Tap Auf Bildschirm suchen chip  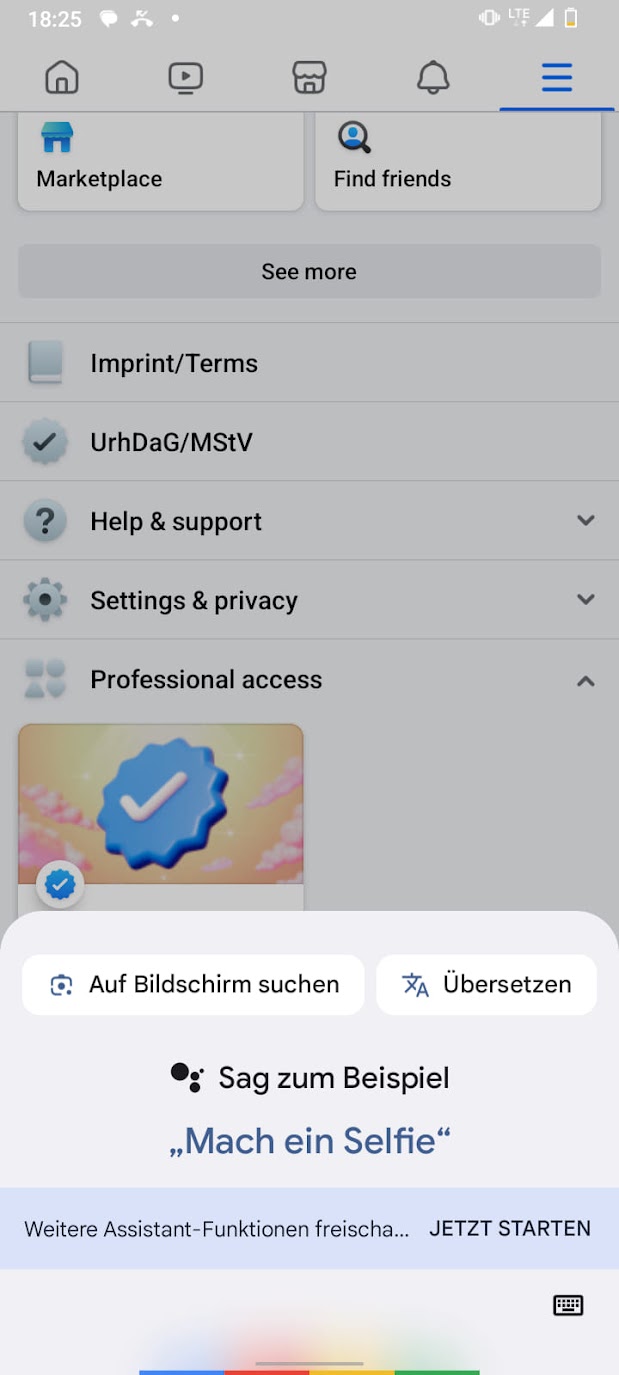(193, 985)
